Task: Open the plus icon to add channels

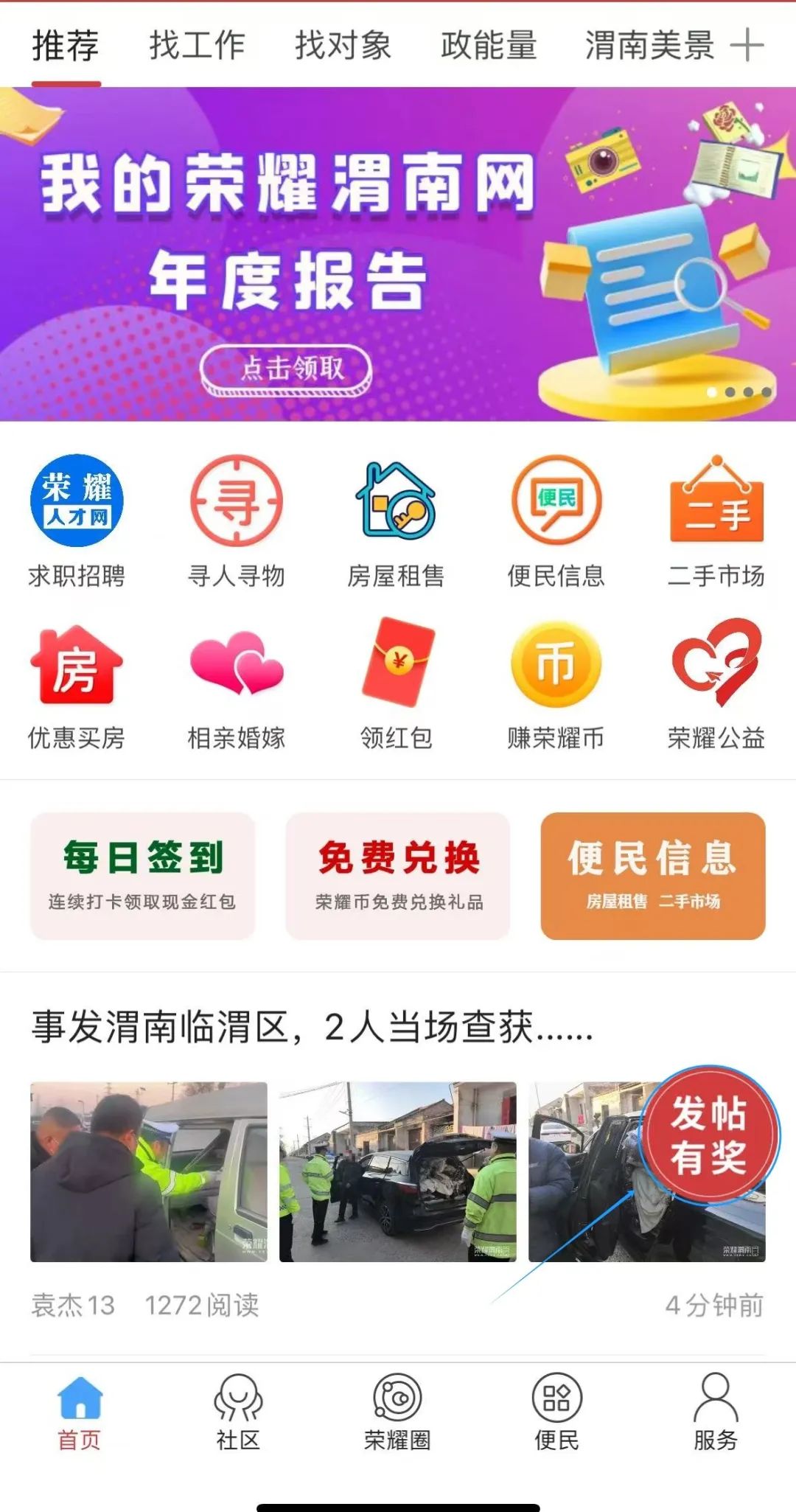Action: [747, 45]
